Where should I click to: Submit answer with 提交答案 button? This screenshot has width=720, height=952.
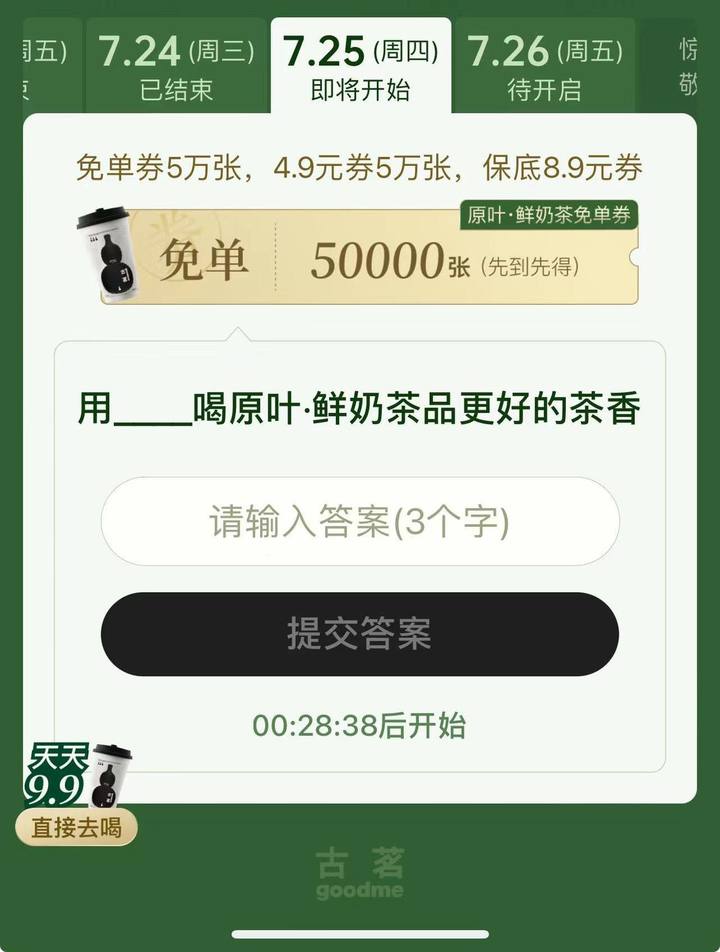[x=360, y=634]
